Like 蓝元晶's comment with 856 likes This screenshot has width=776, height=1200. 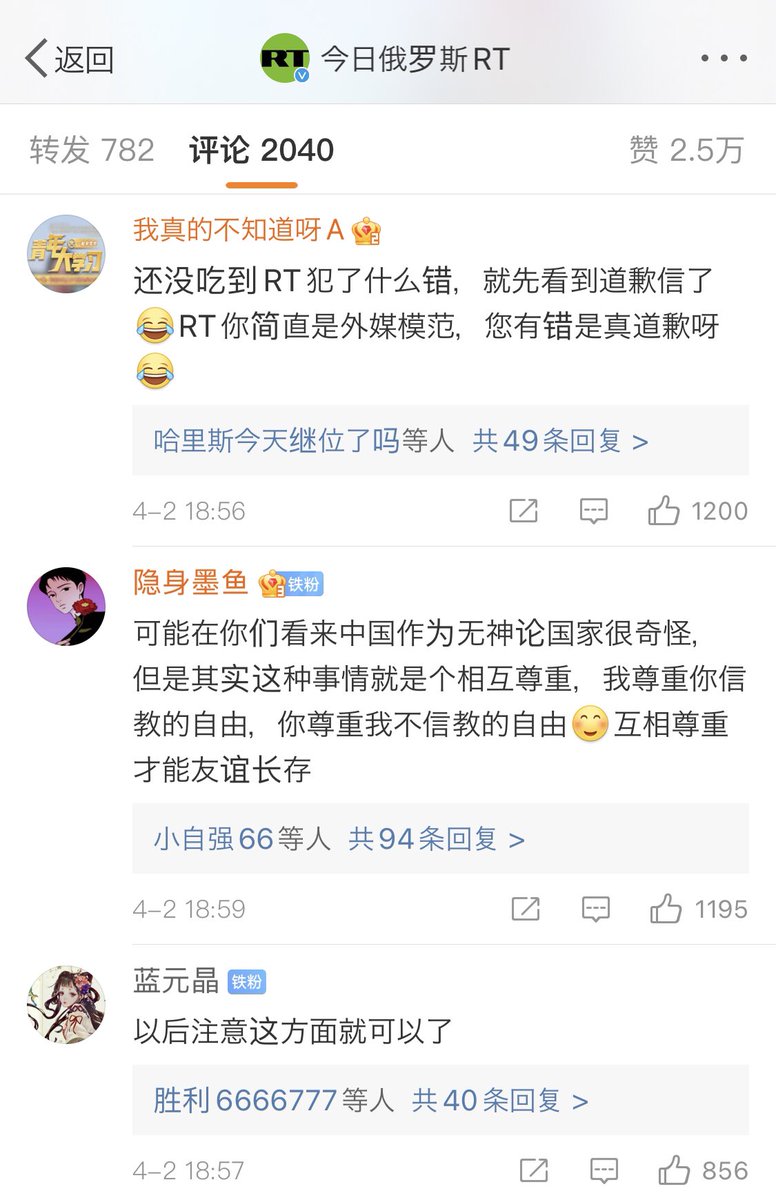pos(674,1171)
